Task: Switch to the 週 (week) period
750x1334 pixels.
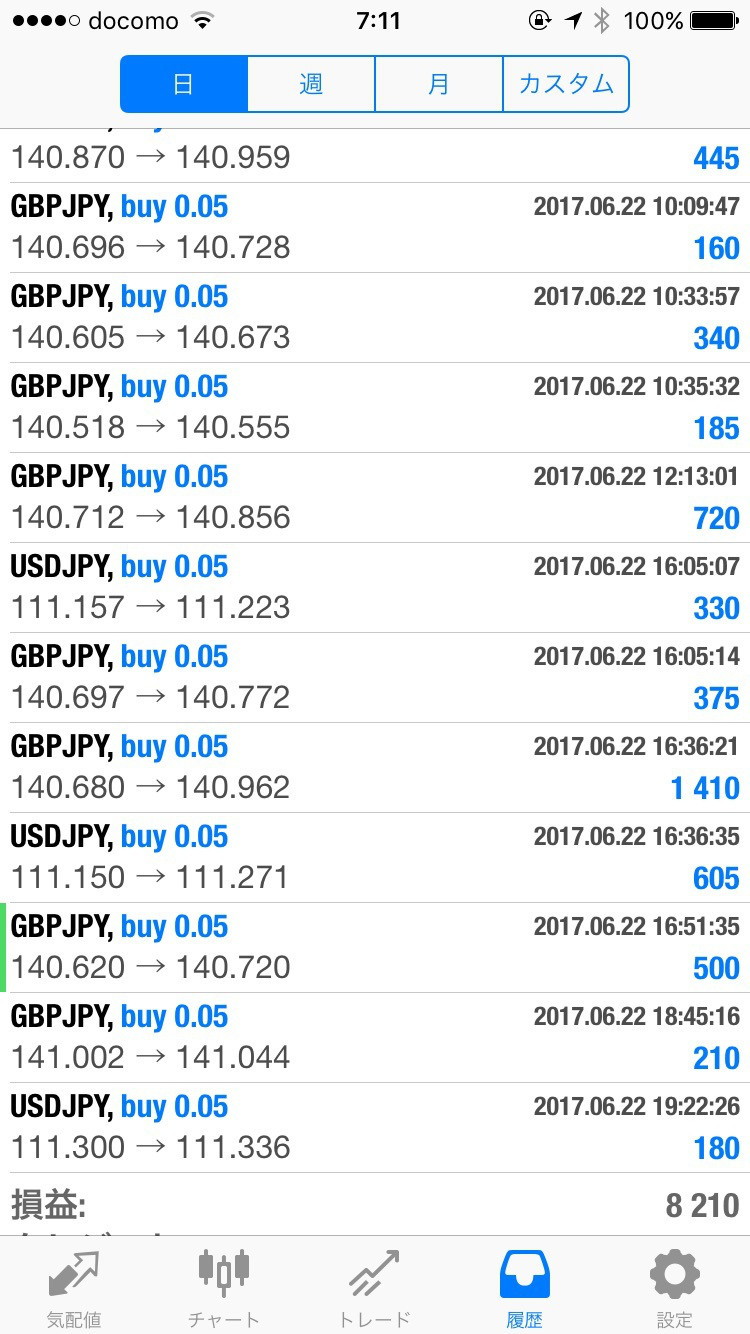Action: (x=311, y=84)
